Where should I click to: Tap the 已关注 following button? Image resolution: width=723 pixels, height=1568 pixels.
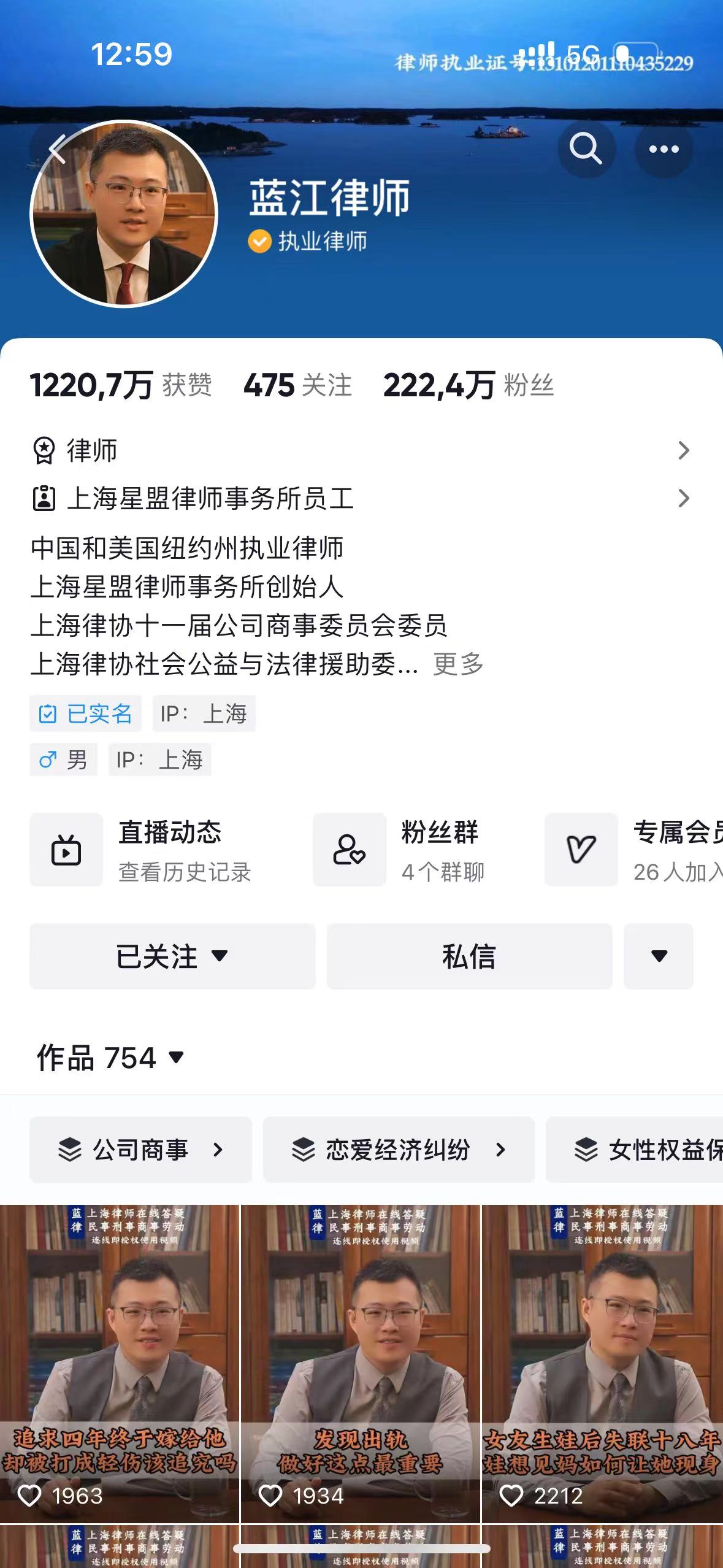[172, 956]
